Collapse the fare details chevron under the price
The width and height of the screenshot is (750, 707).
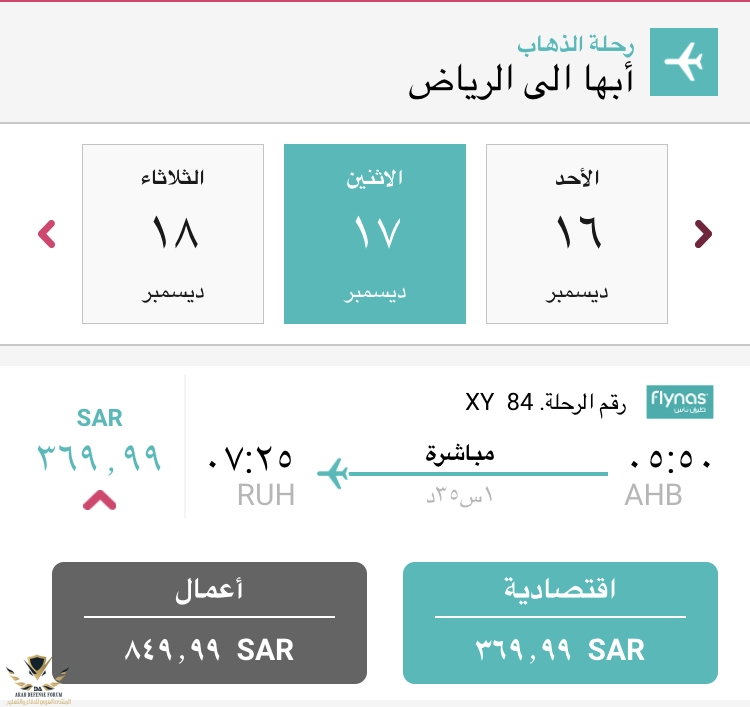[99, 499]
